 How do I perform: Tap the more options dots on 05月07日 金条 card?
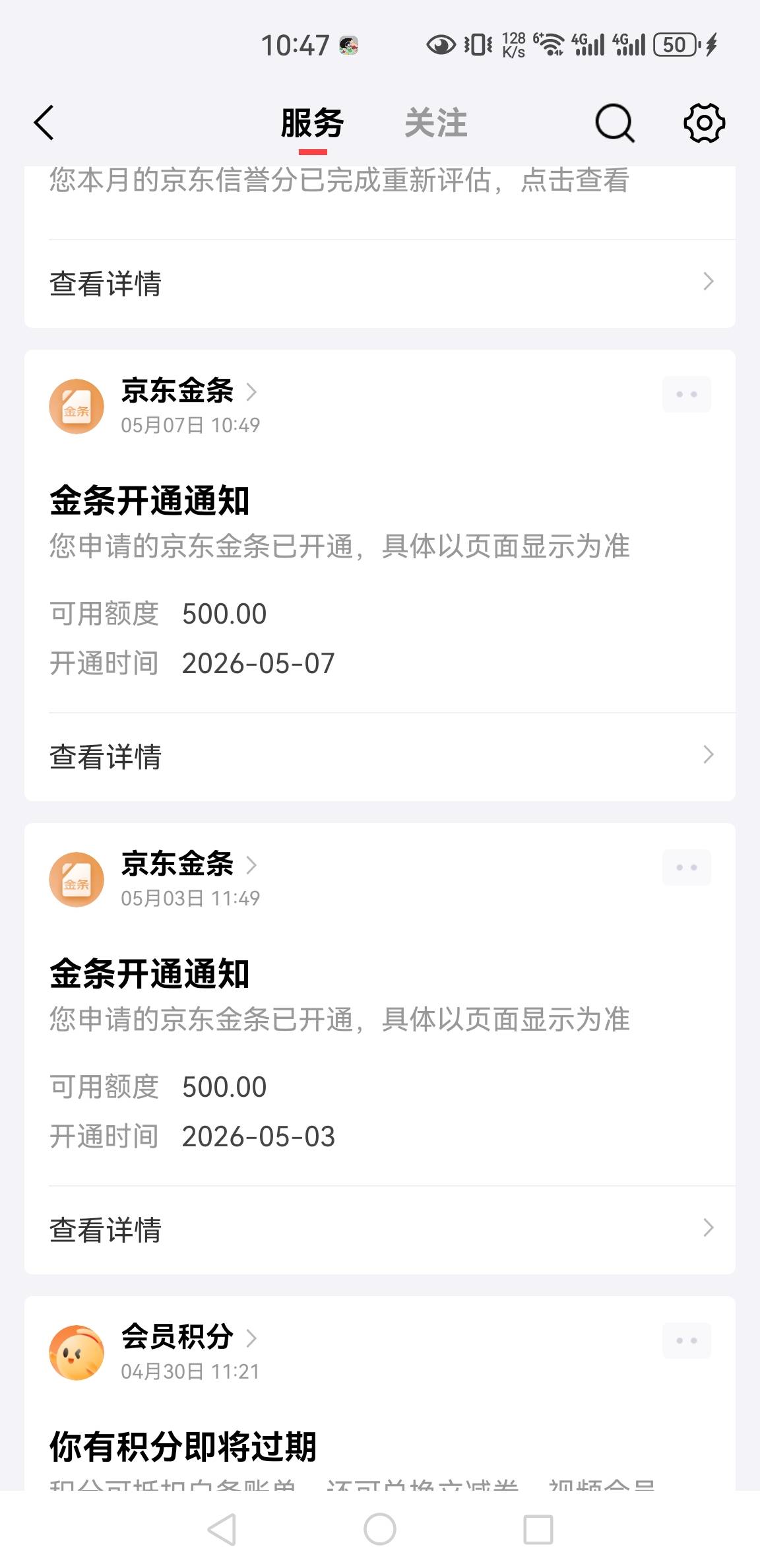[687, 395]
